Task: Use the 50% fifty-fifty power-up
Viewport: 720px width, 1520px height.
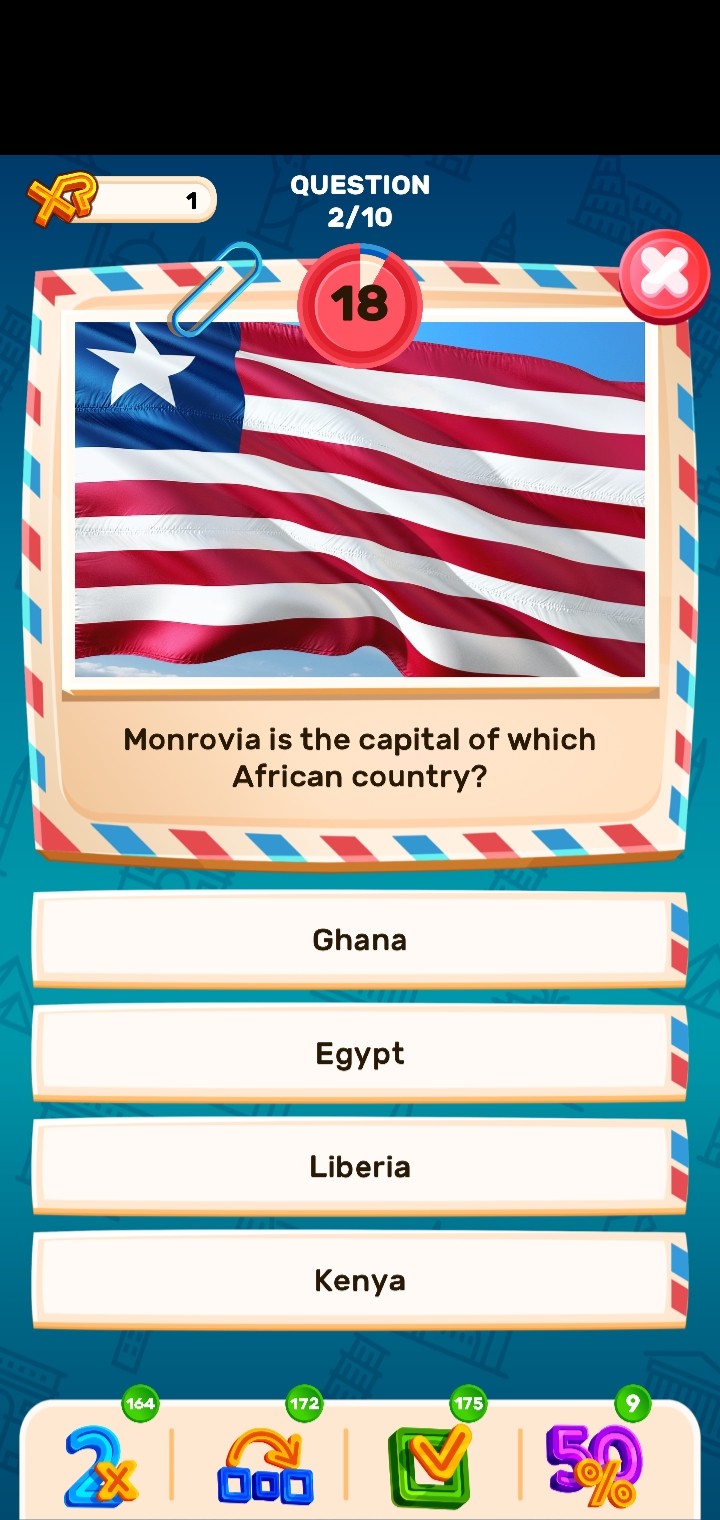Action: pos(594,1466)
